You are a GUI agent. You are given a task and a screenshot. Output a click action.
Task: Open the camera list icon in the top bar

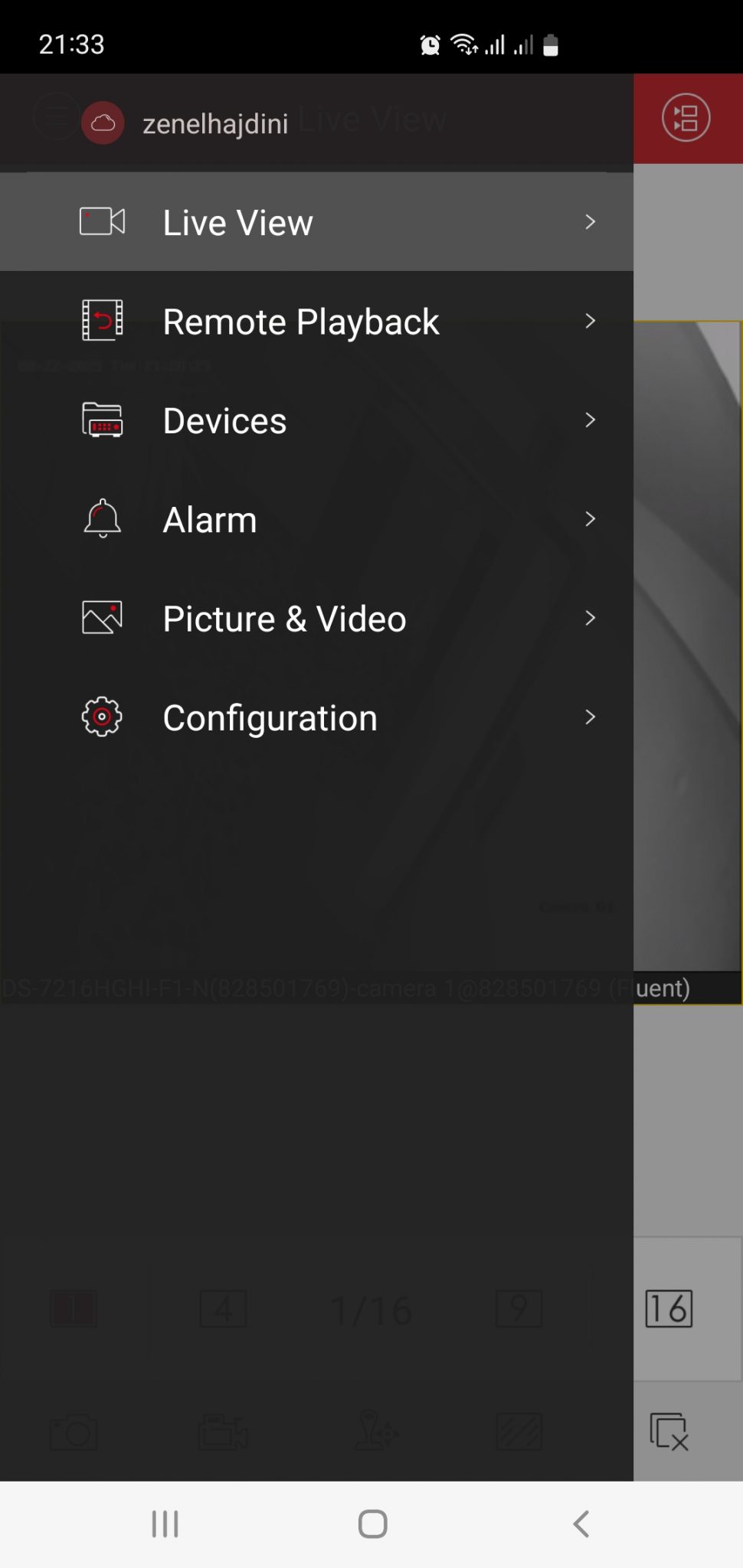point(686,118)
